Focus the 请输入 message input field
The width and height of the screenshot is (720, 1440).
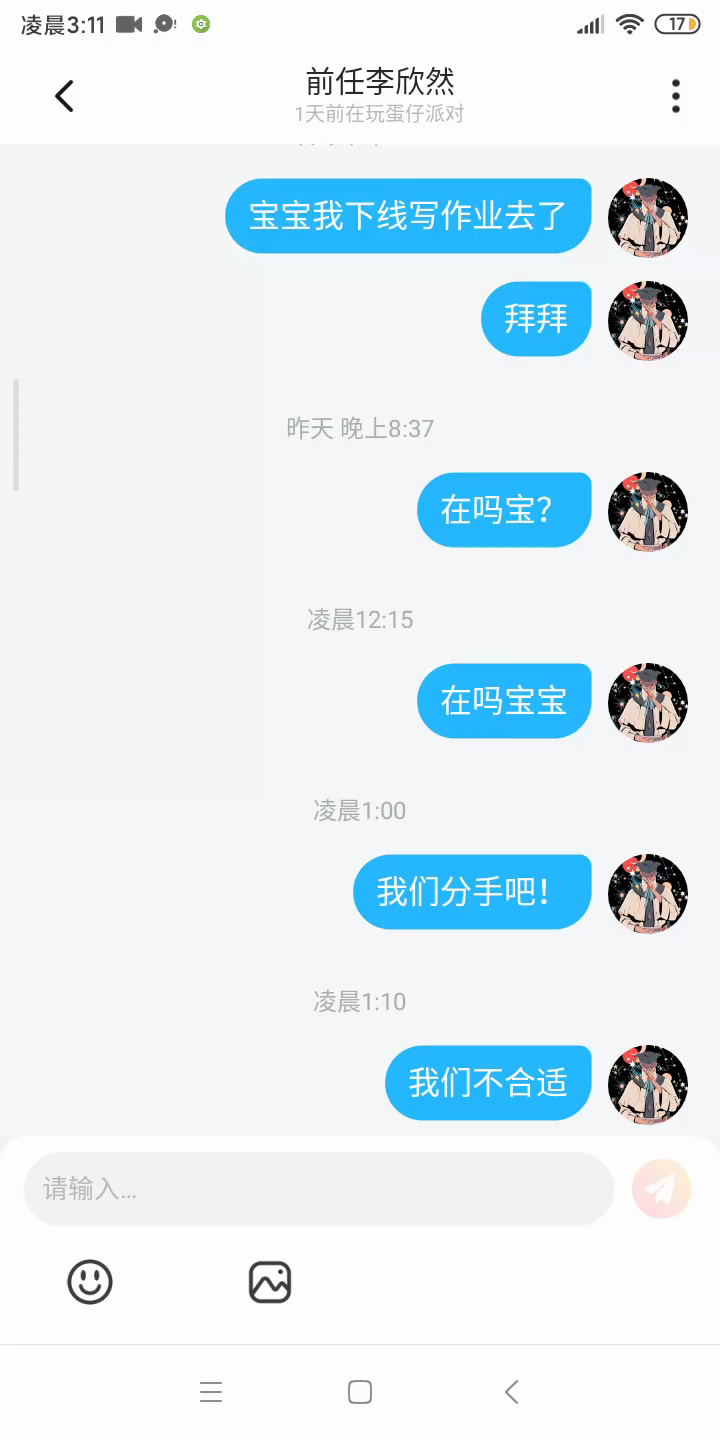tap(318, 1189)
